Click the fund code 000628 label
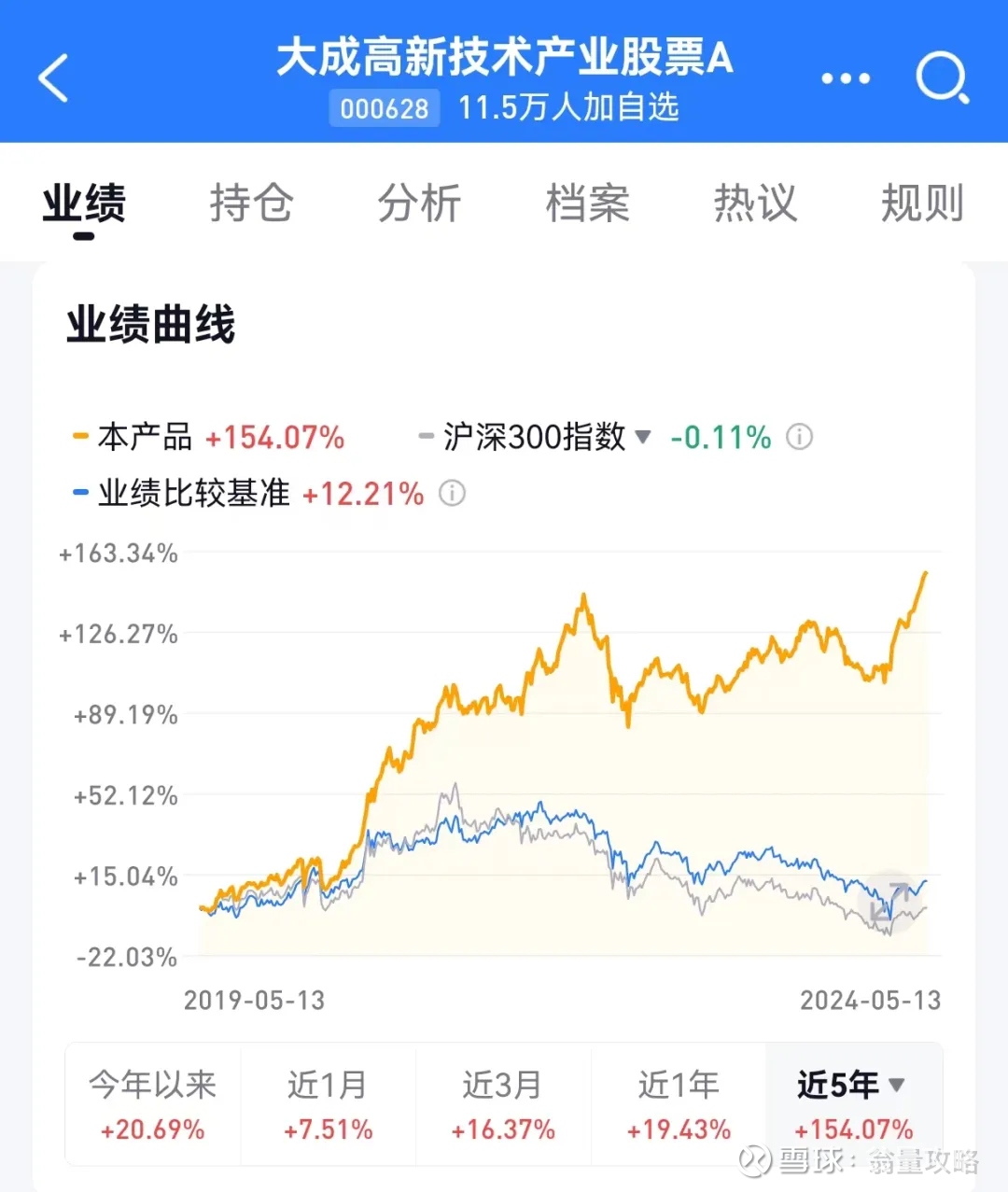Image resolution: width=1008 pixels, height=1192 pixels. 384,108
